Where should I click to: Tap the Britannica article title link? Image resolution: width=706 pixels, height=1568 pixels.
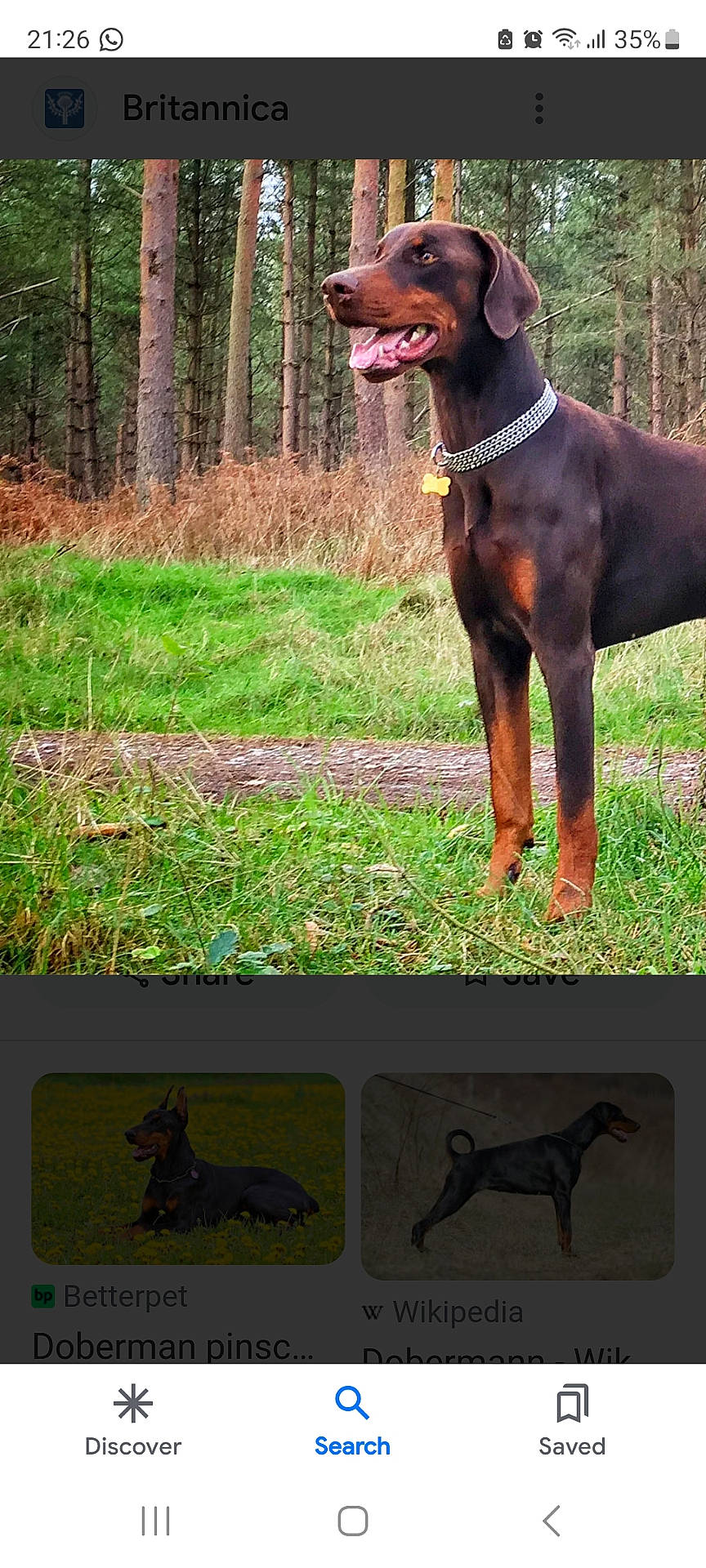204,107
